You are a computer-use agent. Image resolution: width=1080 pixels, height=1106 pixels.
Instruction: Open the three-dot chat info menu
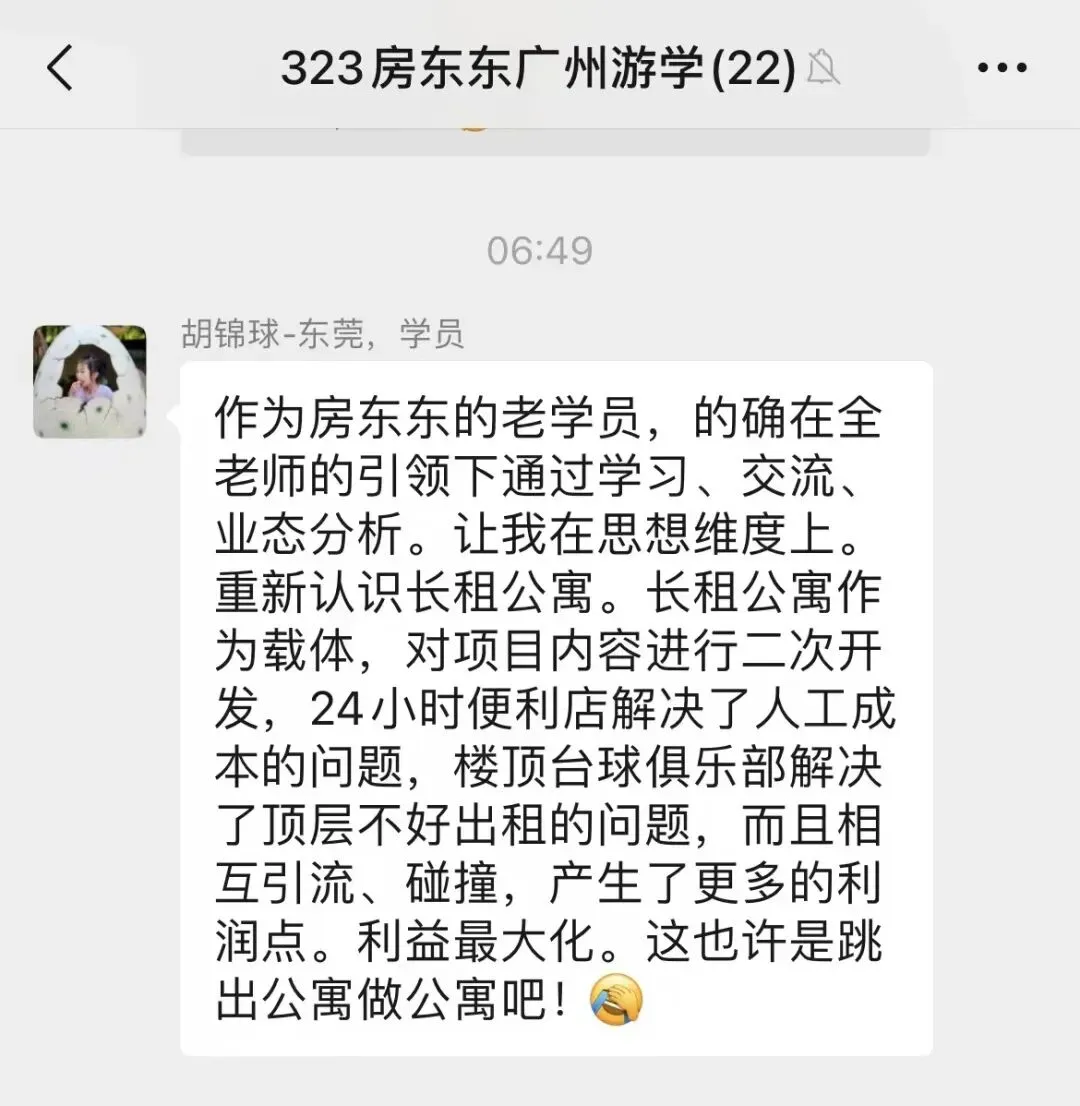pos(1002,68)
